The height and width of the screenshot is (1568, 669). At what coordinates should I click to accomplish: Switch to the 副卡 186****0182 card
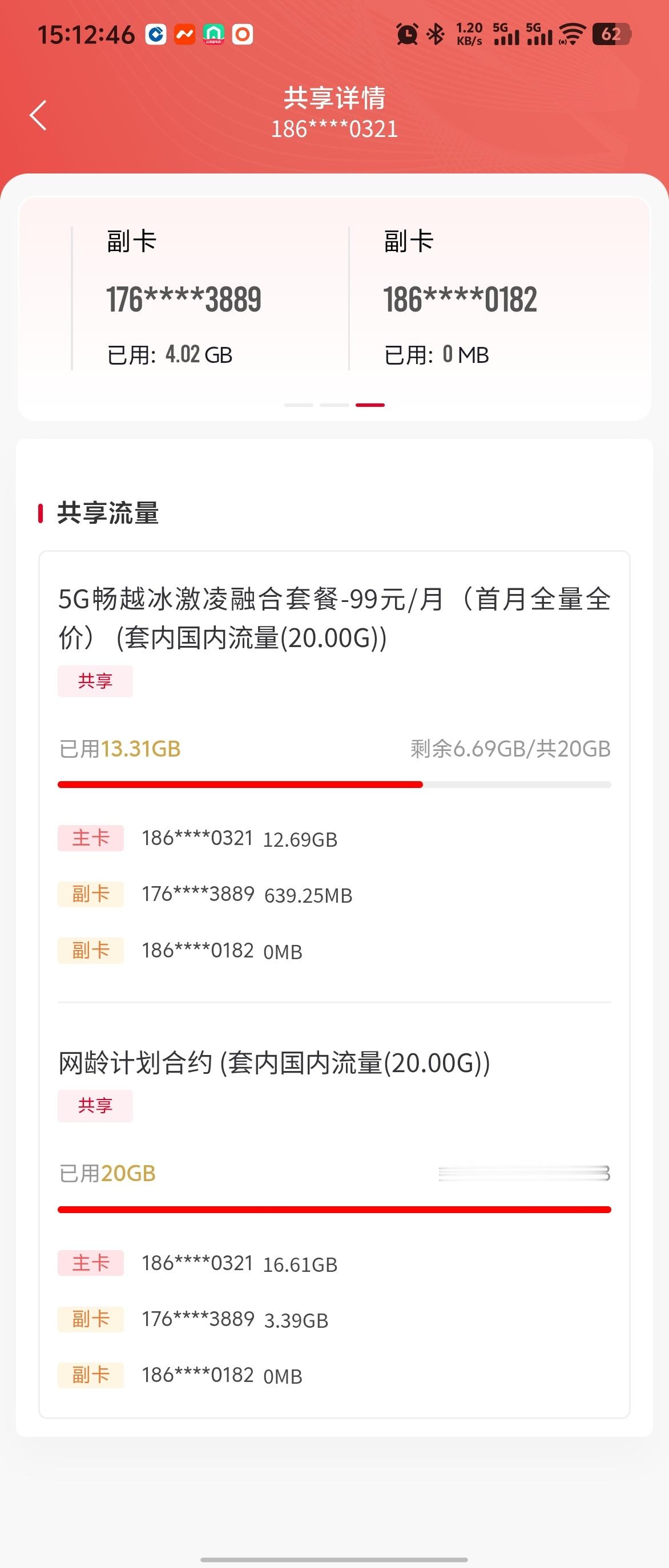[462, 298]
